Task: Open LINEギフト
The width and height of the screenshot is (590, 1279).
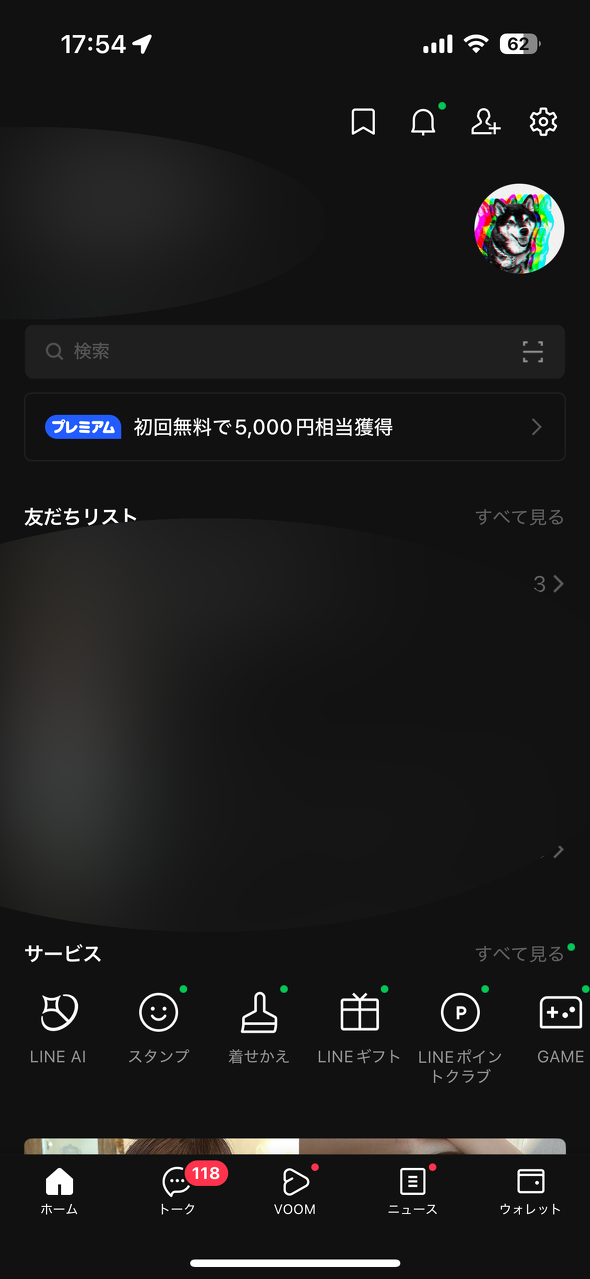Action: [359, 1028]
